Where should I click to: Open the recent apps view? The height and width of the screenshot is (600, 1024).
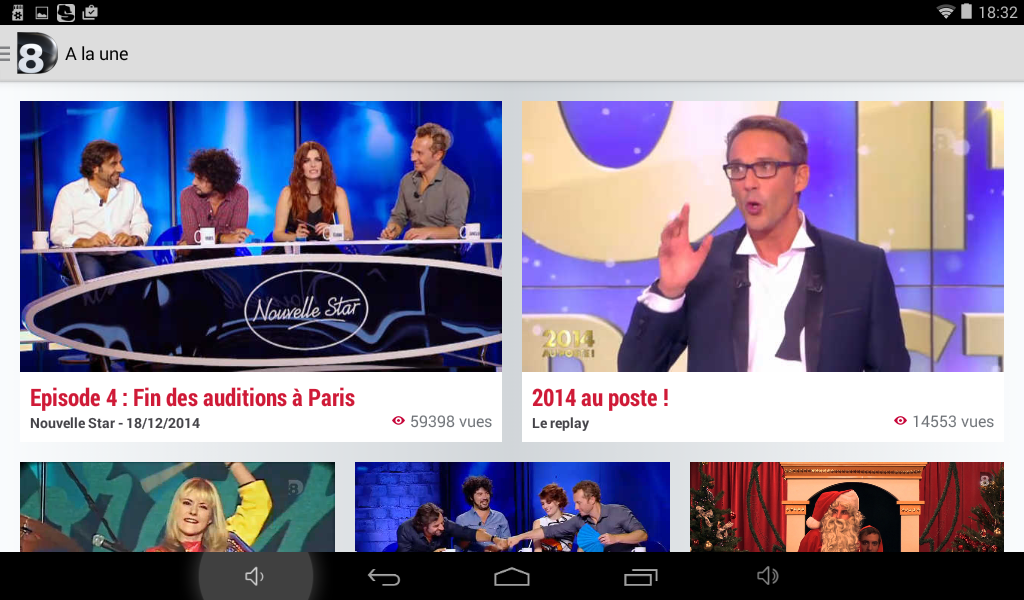click(640, 577)
